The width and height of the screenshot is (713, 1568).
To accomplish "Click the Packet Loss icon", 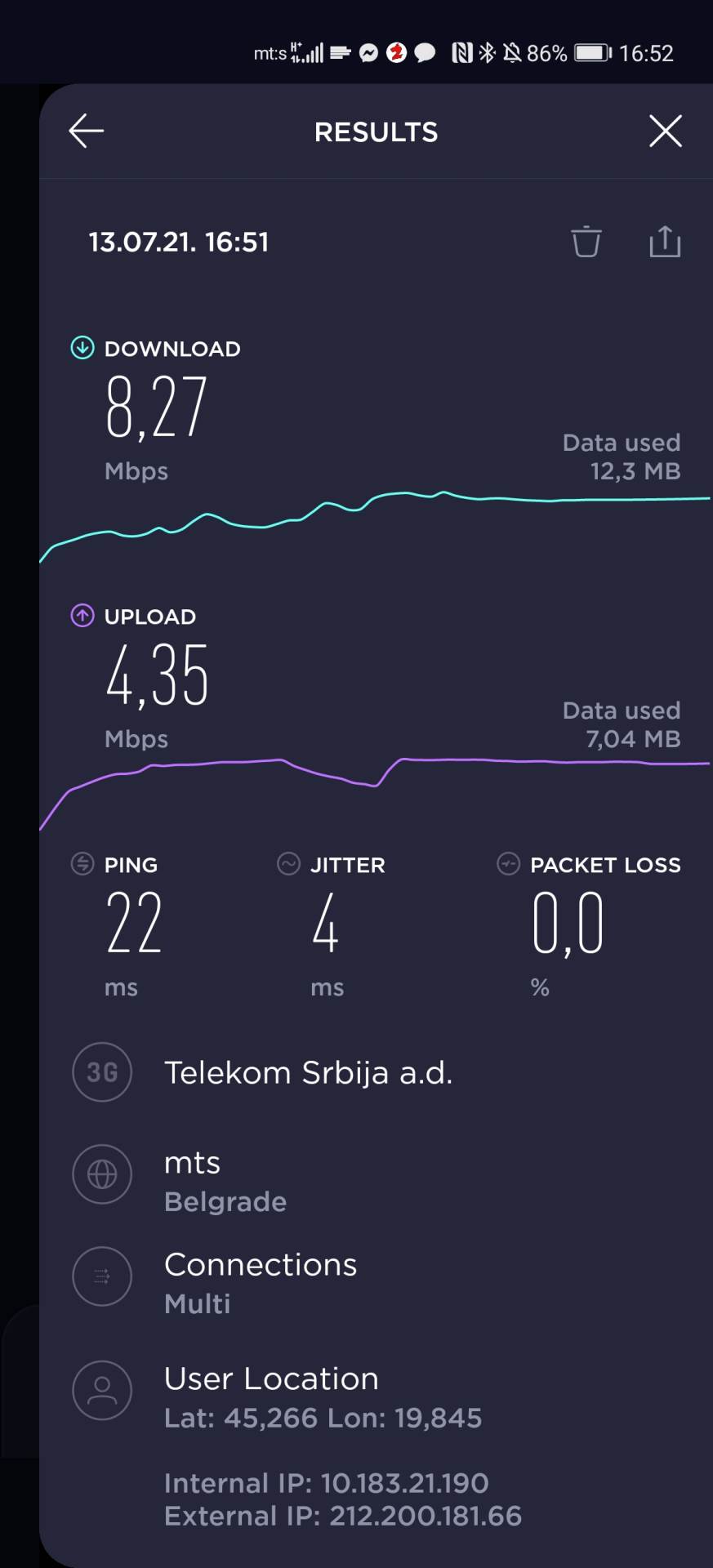I will click(x=508, y=863).
